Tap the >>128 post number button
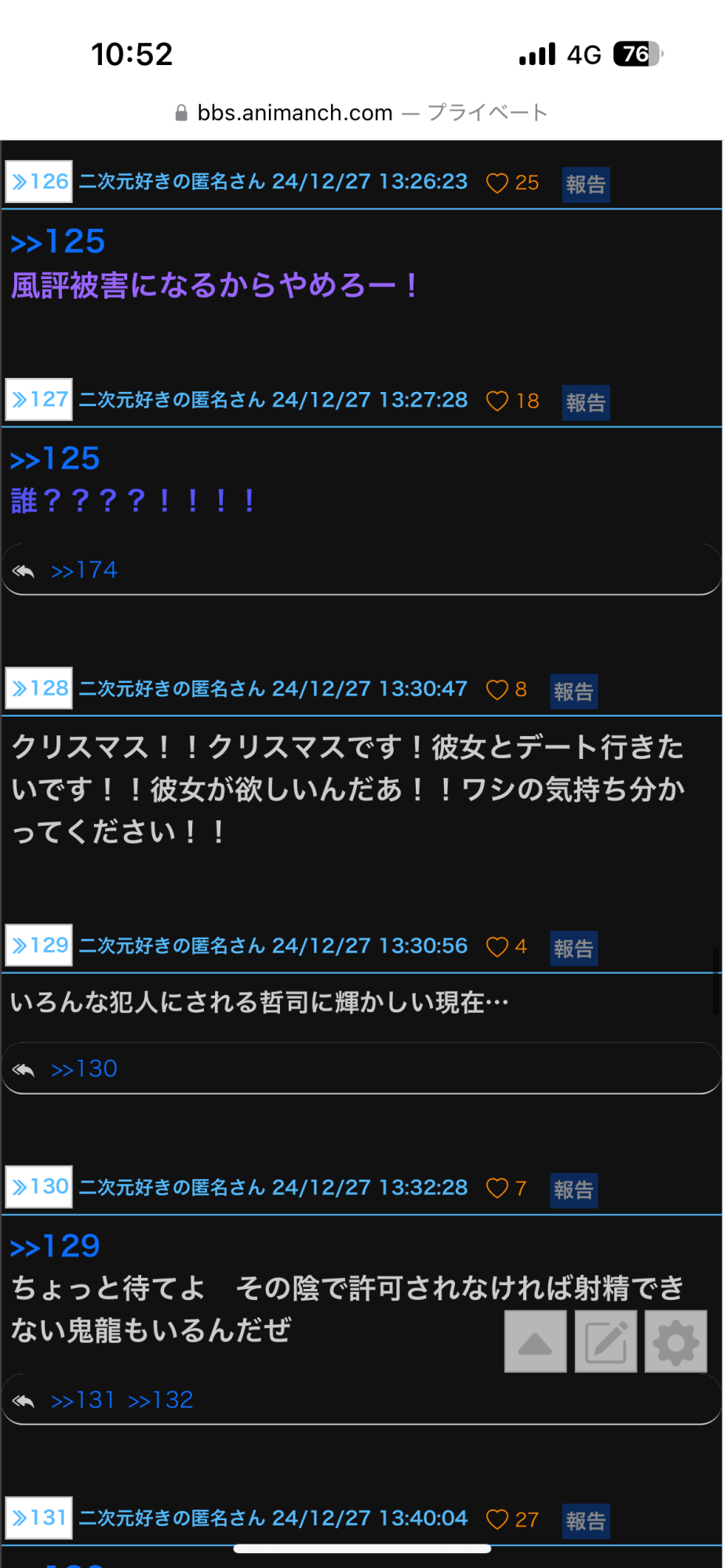Screen dimensions: 724x1568 39,688
